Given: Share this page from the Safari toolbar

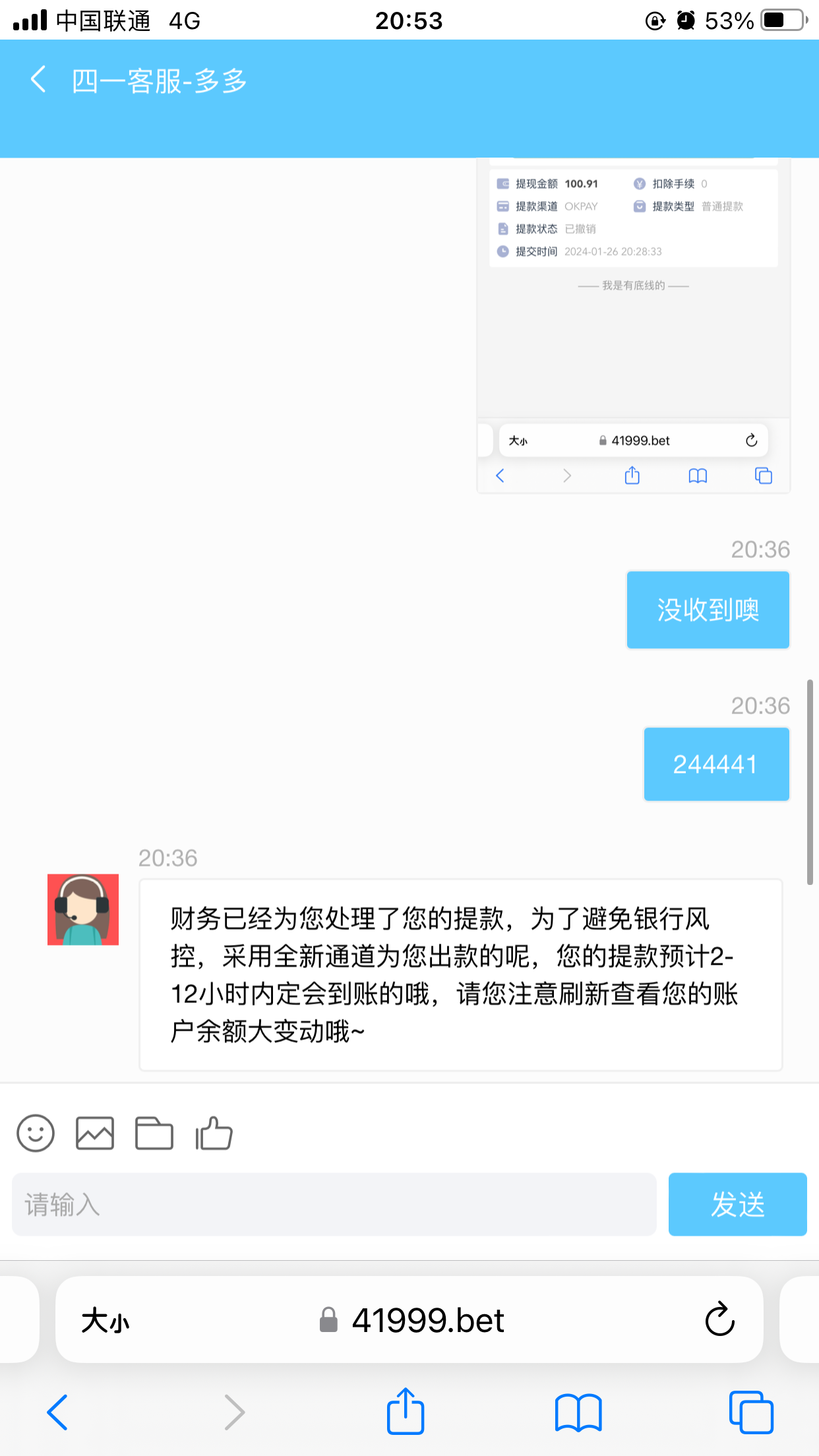Looking at the screenshot, I should pyautogui.click(x=405, y=1411).
